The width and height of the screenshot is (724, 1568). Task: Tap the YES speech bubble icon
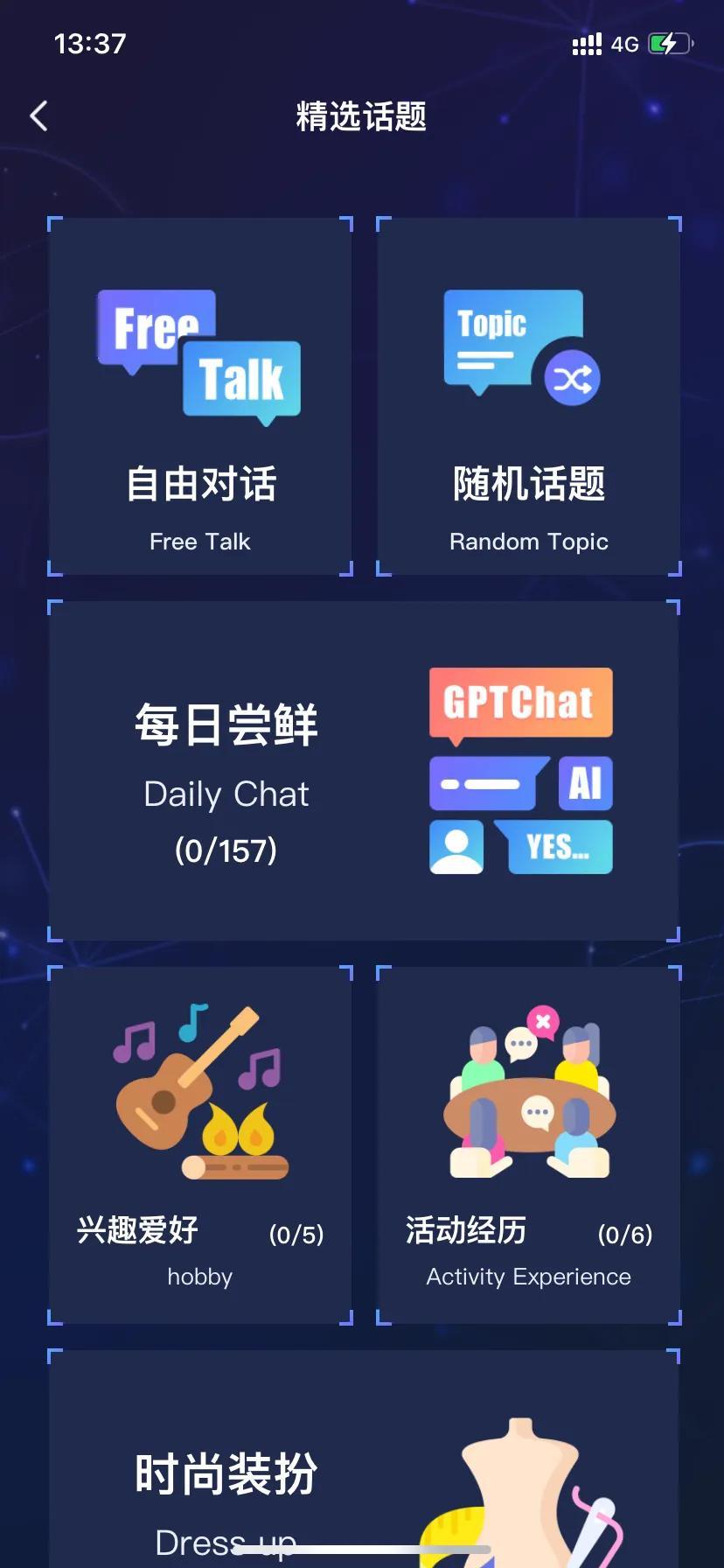[x=557, y=846]
